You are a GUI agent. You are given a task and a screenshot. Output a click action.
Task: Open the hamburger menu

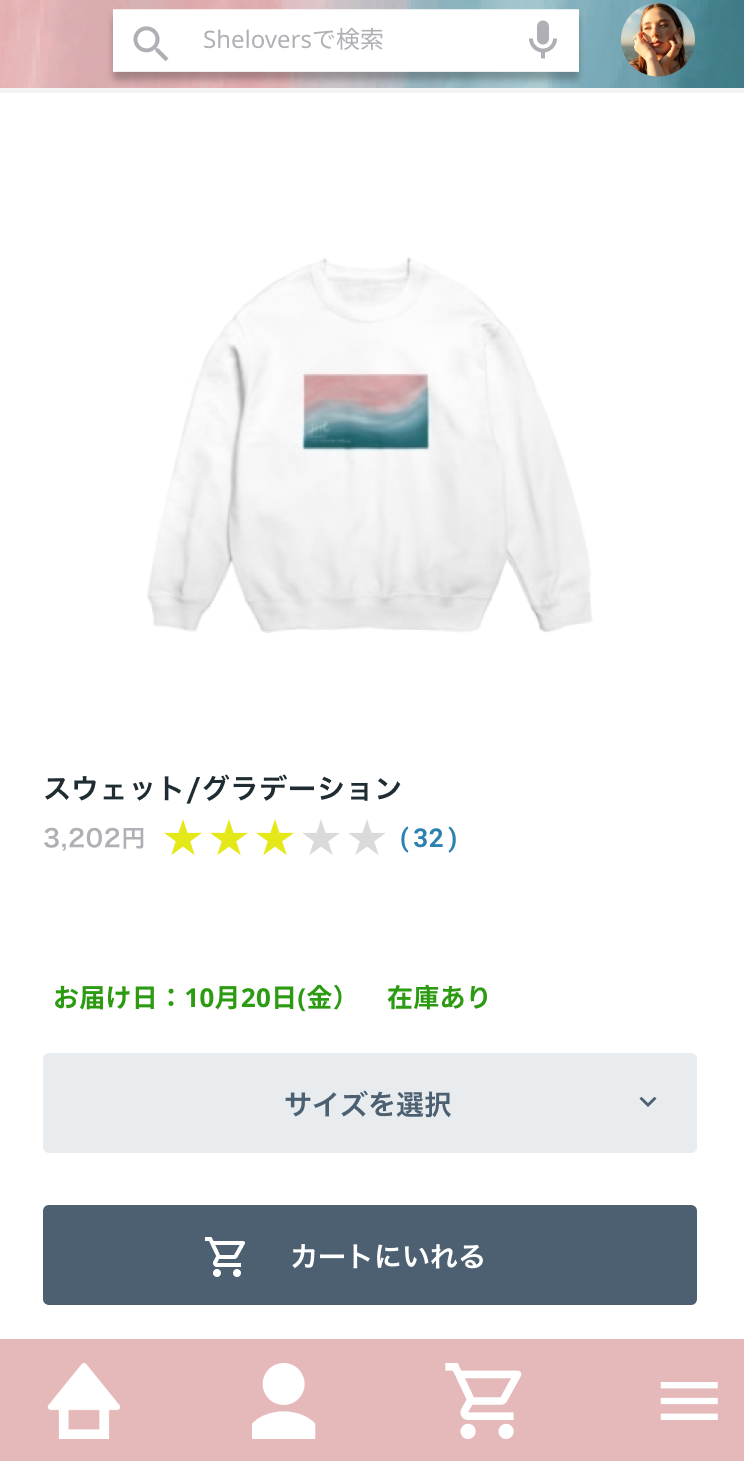(689, 1401)
